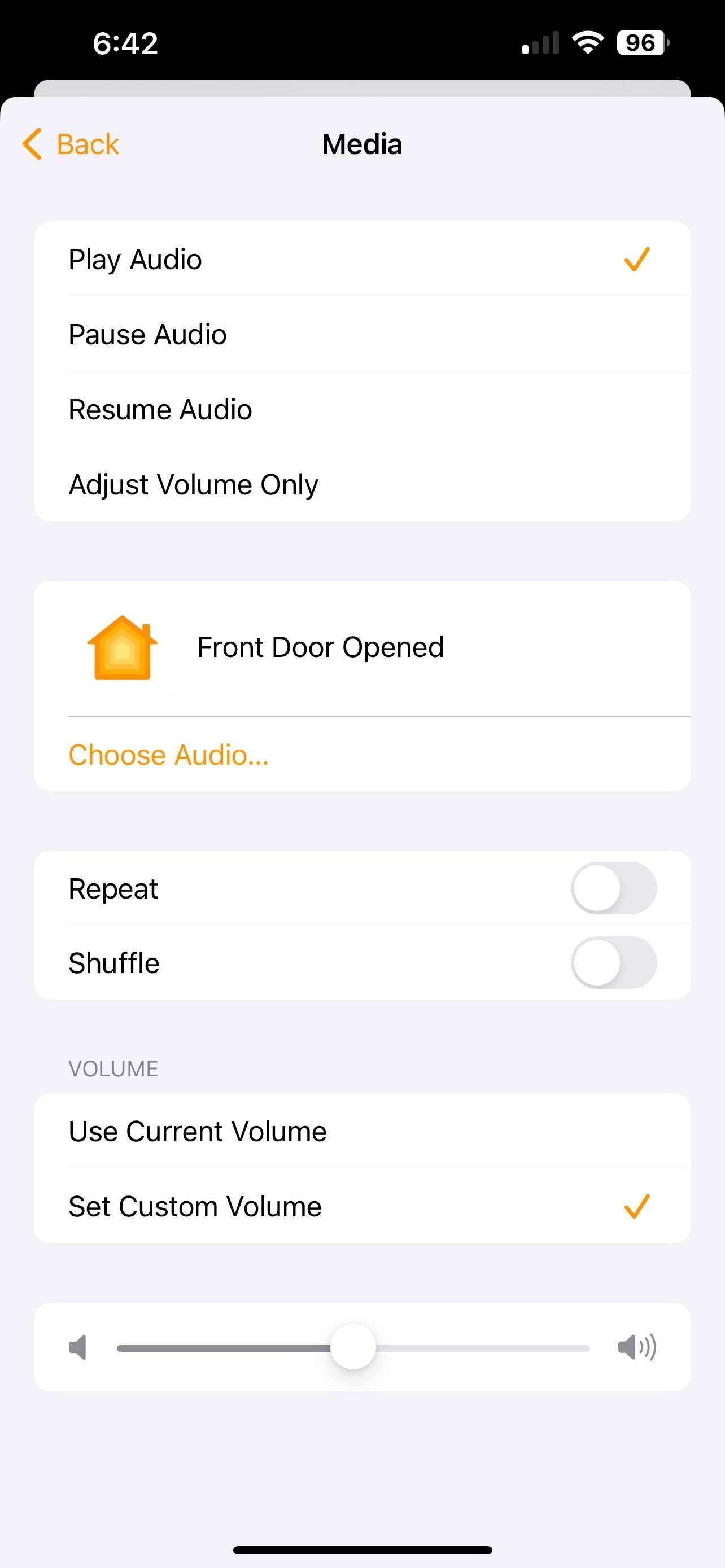Tap the clock showing 6:42

click(x=125, y=41)
